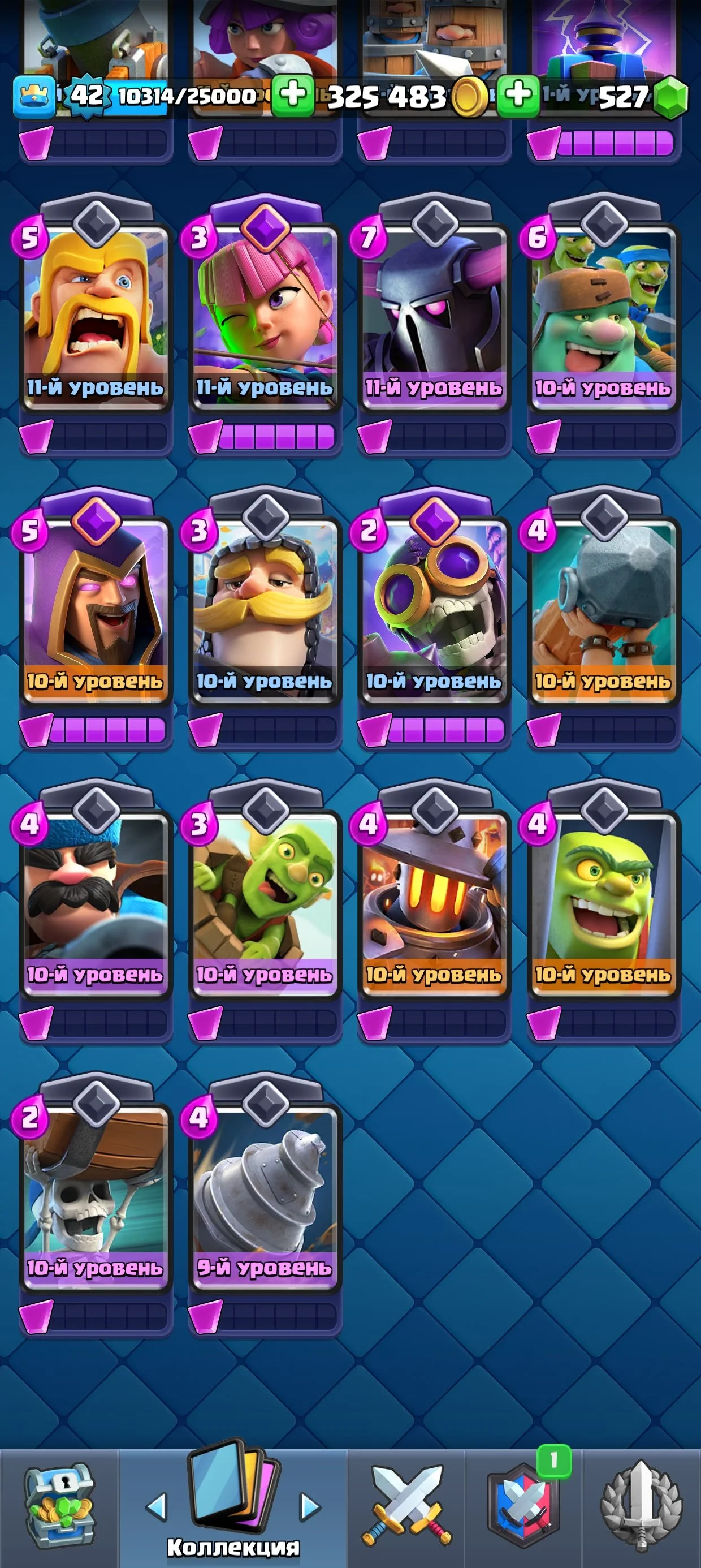Add gold with the green plus button
Viewport: 701px width, 1568px height.
[x=293, y=96]
